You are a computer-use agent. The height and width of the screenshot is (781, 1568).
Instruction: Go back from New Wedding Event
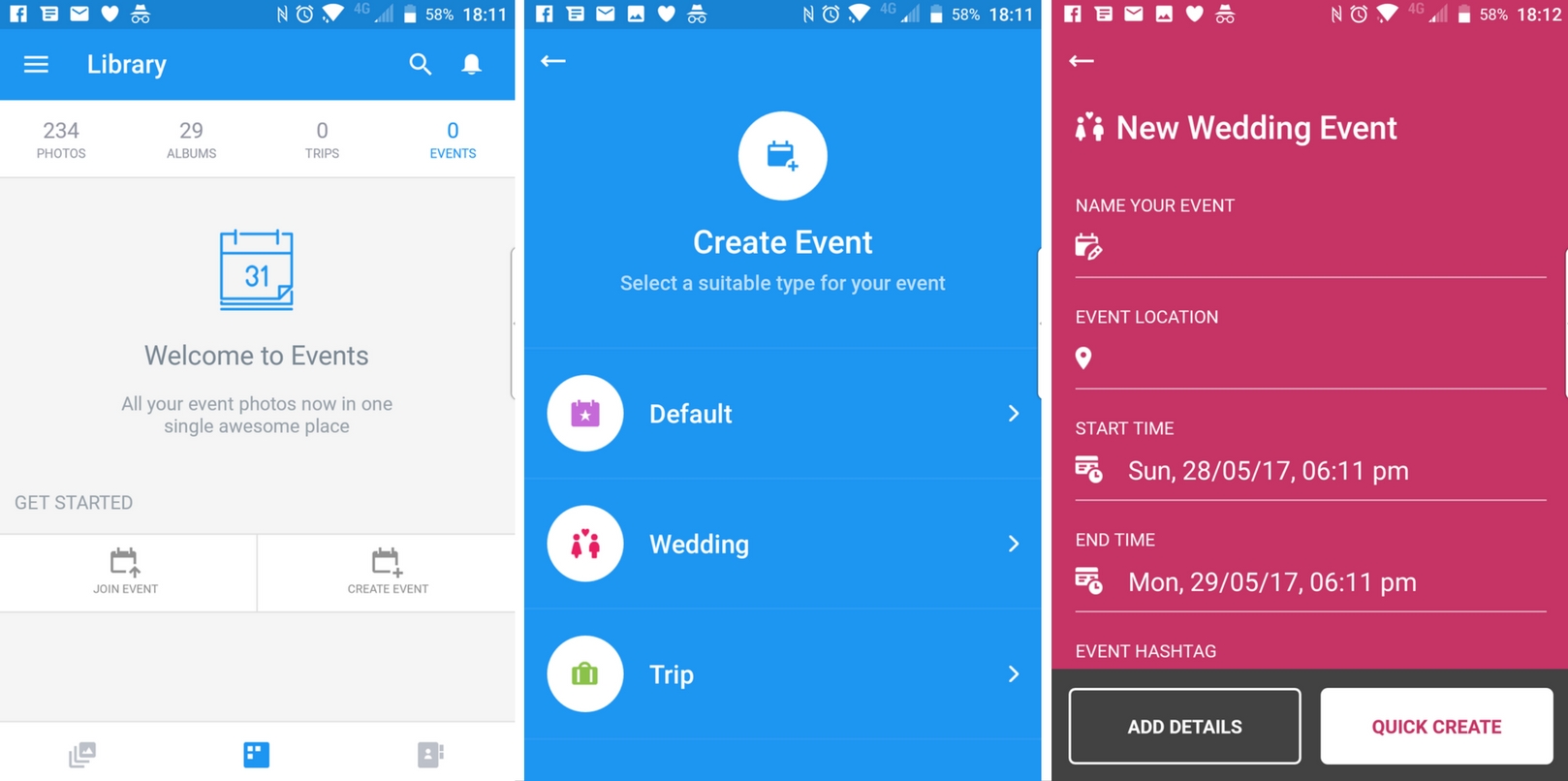1082,61
